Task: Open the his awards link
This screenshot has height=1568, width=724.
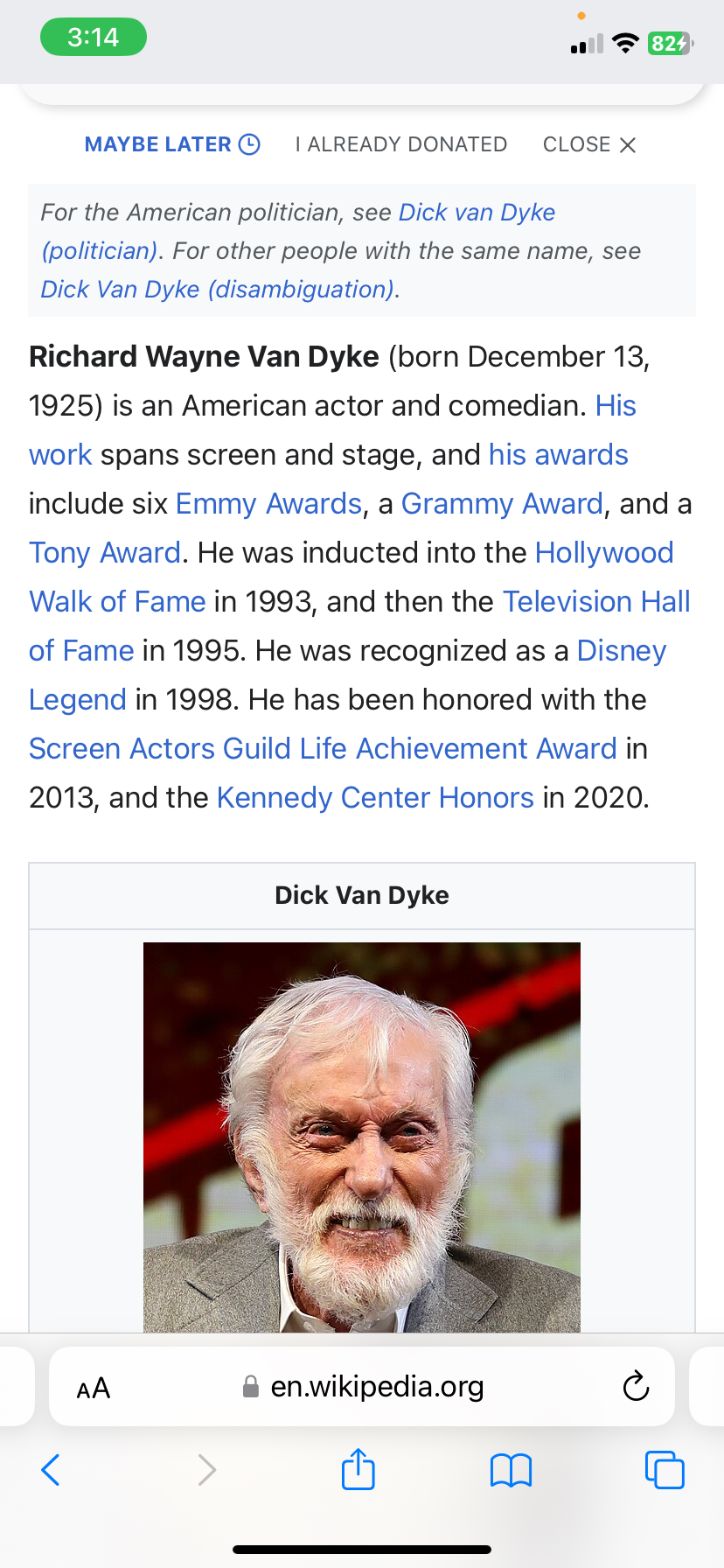Action: click(558, 455)
